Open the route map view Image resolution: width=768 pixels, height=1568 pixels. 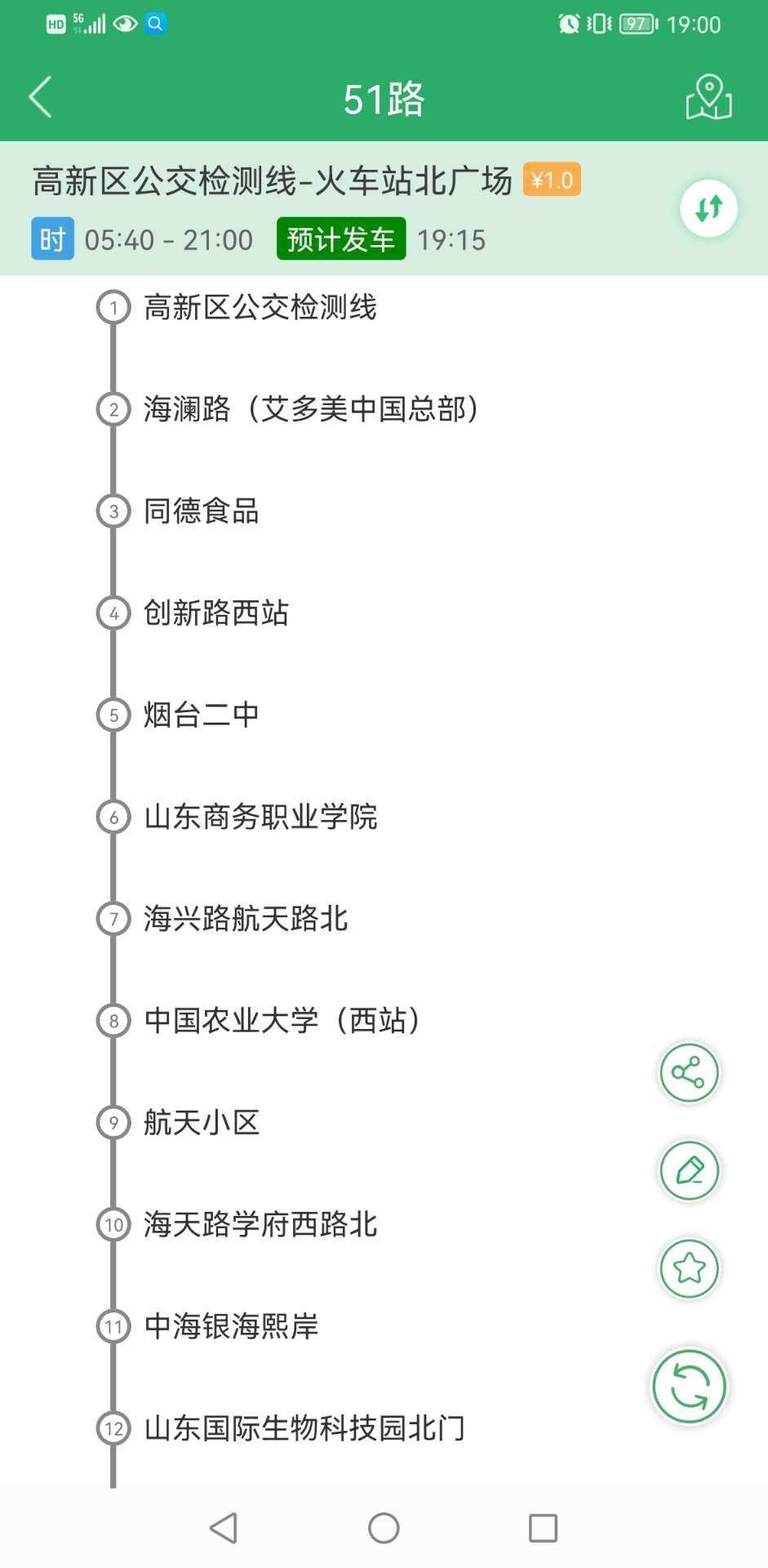tap(708, 97)
